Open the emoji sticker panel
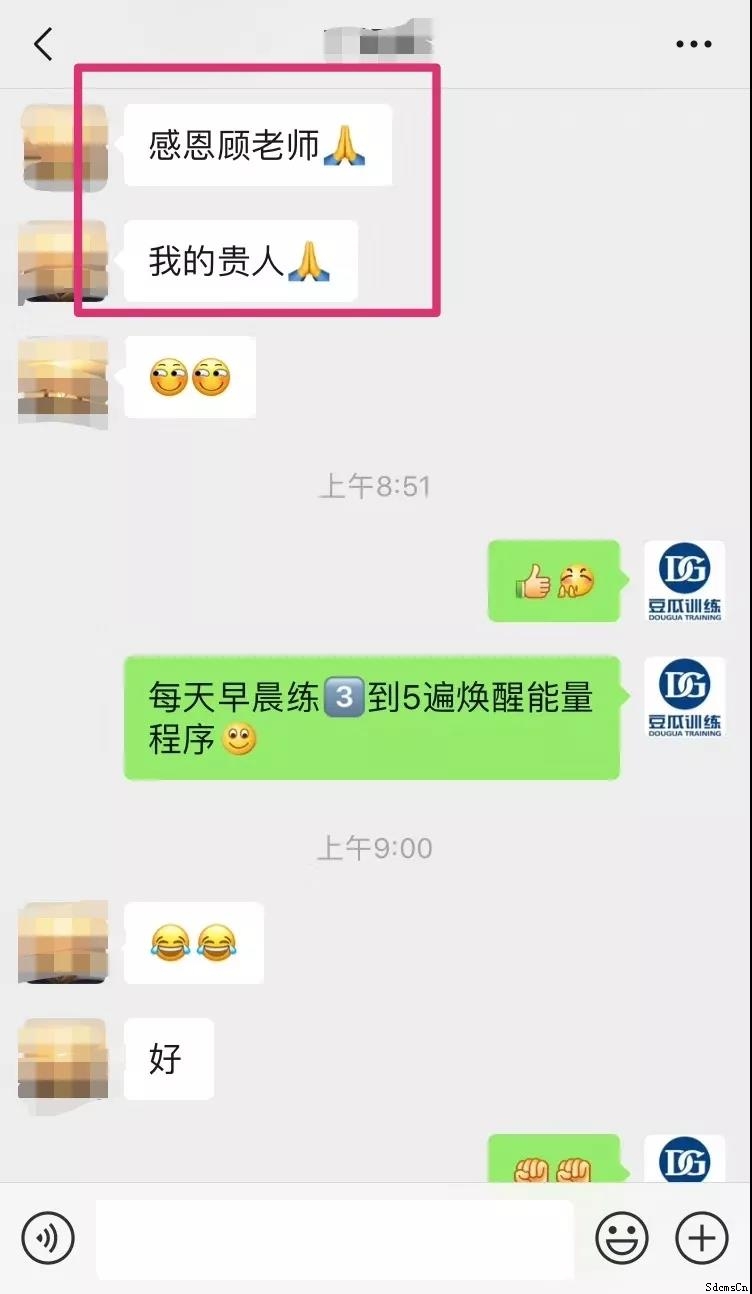Screen dimensions: 752x1294 pyautogui.click(x=621, y=1238)
